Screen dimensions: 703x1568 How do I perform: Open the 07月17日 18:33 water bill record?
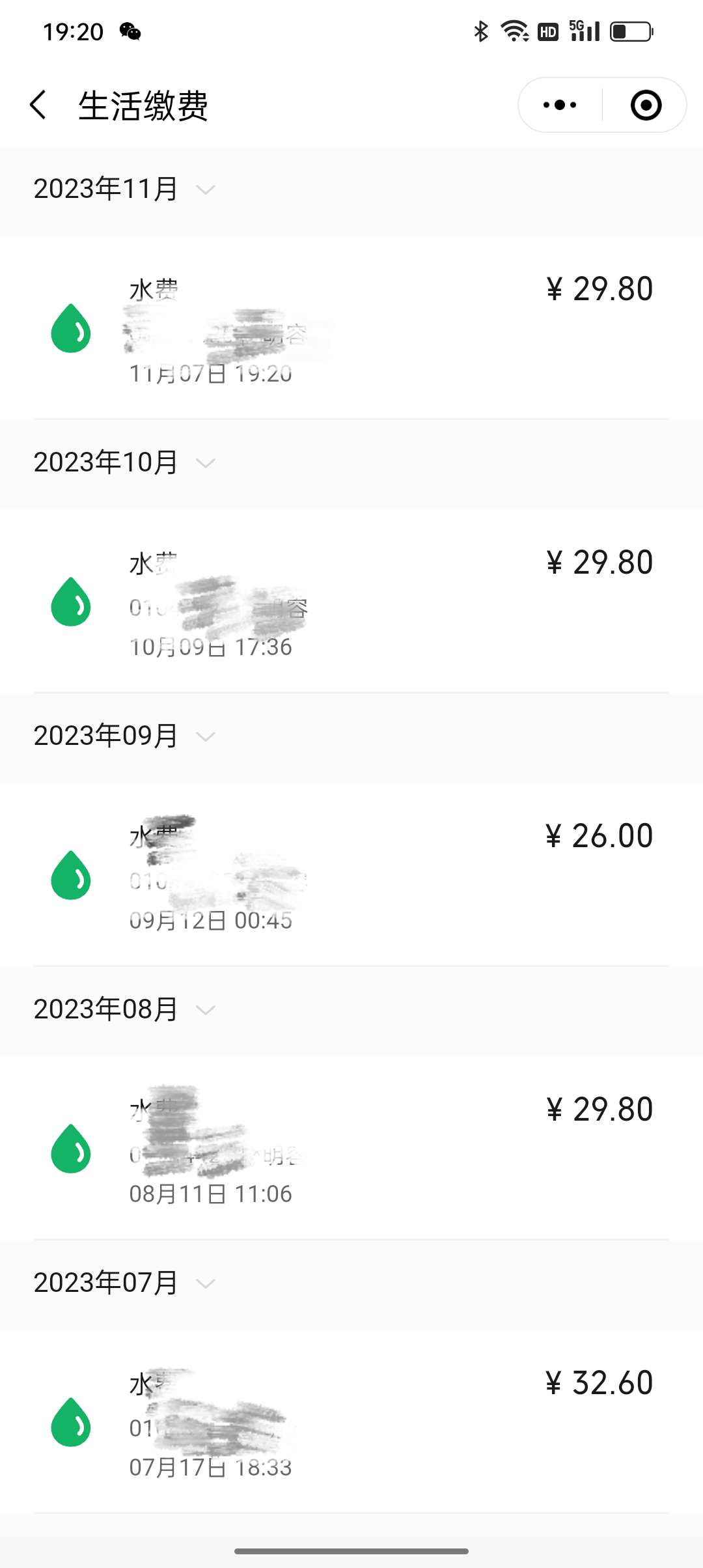click(351, 1422)
